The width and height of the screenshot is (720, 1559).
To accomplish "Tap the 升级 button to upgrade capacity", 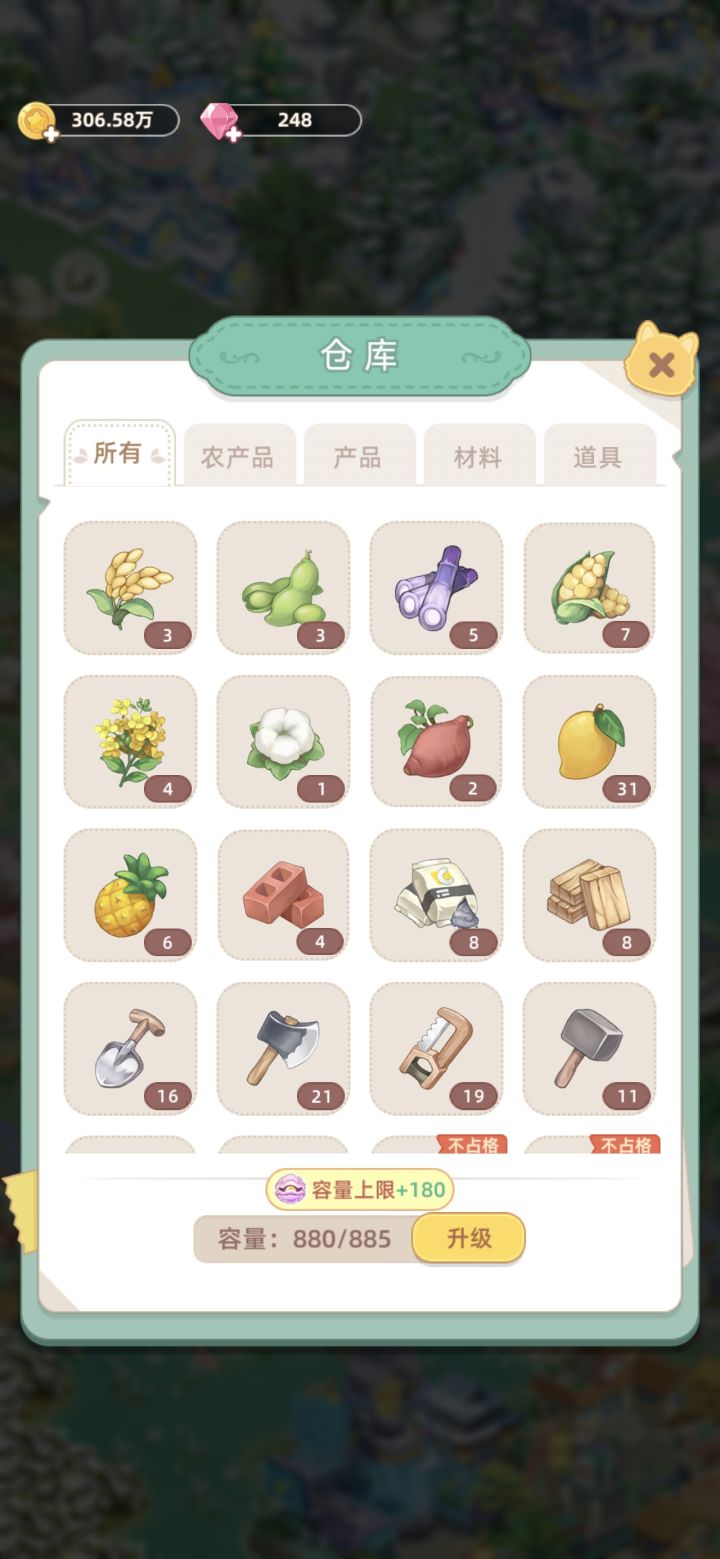I will point(466,1237).
